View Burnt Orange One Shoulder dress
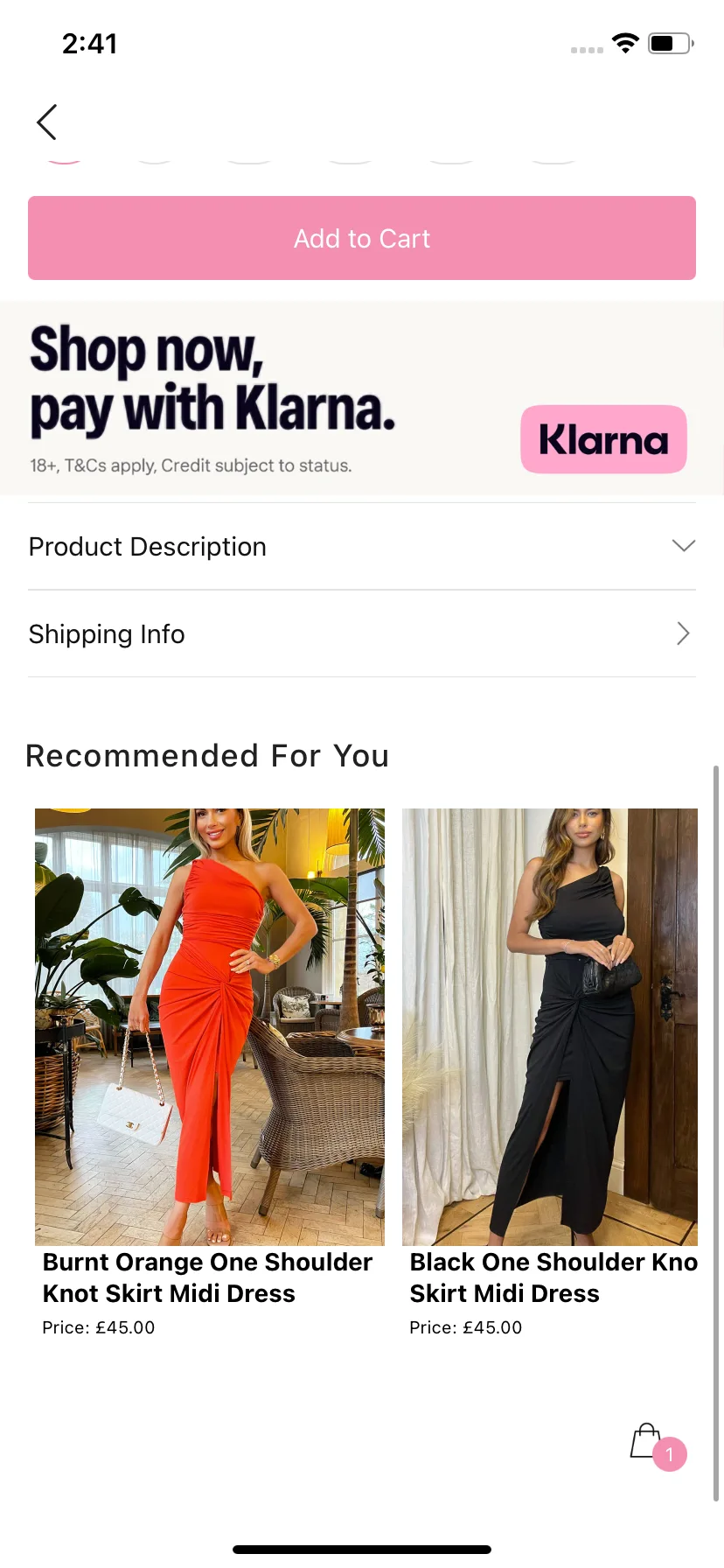This screenshot has height=1568, width=724. pos(209,1025)
